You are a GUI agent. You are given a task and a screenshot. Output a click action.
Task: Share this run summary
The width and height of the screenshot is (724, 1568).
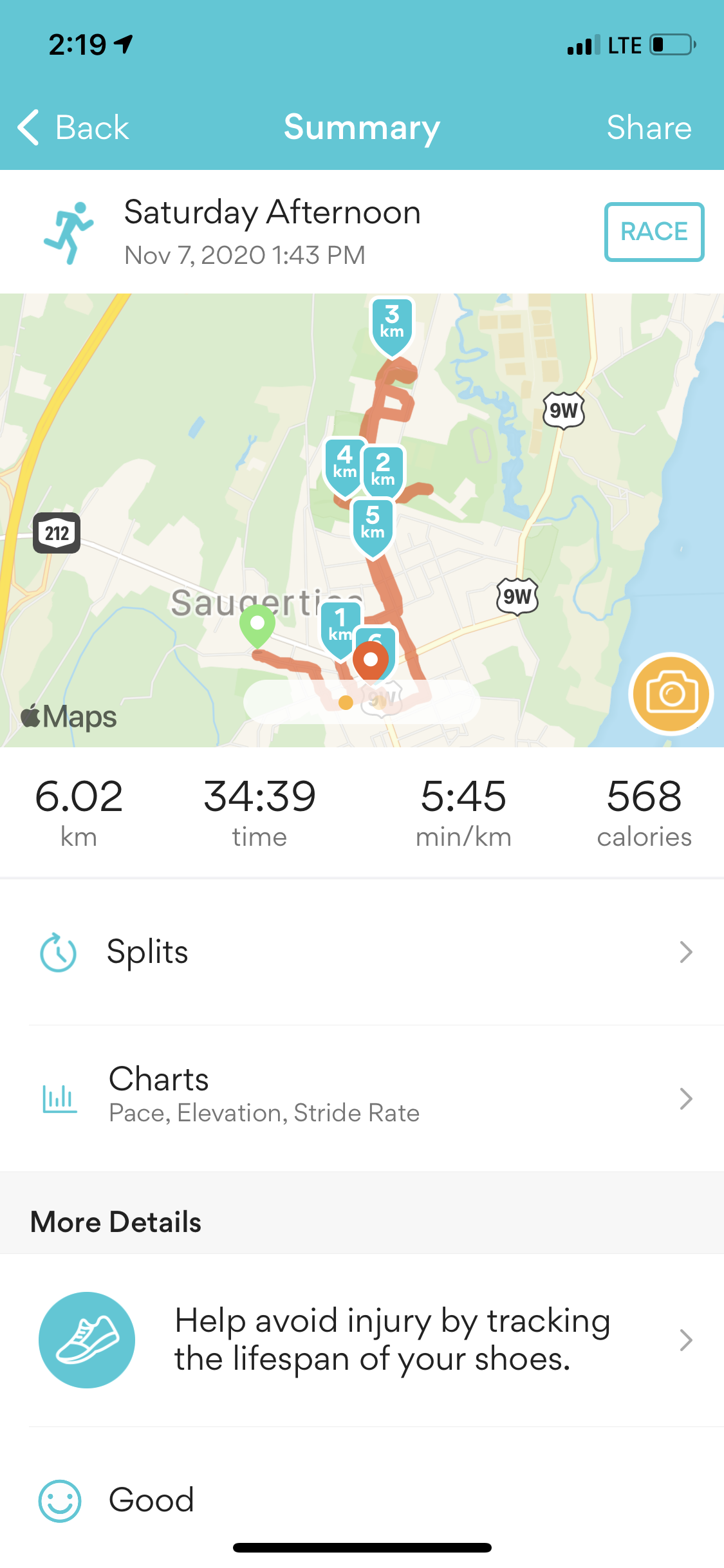(648, 127)
